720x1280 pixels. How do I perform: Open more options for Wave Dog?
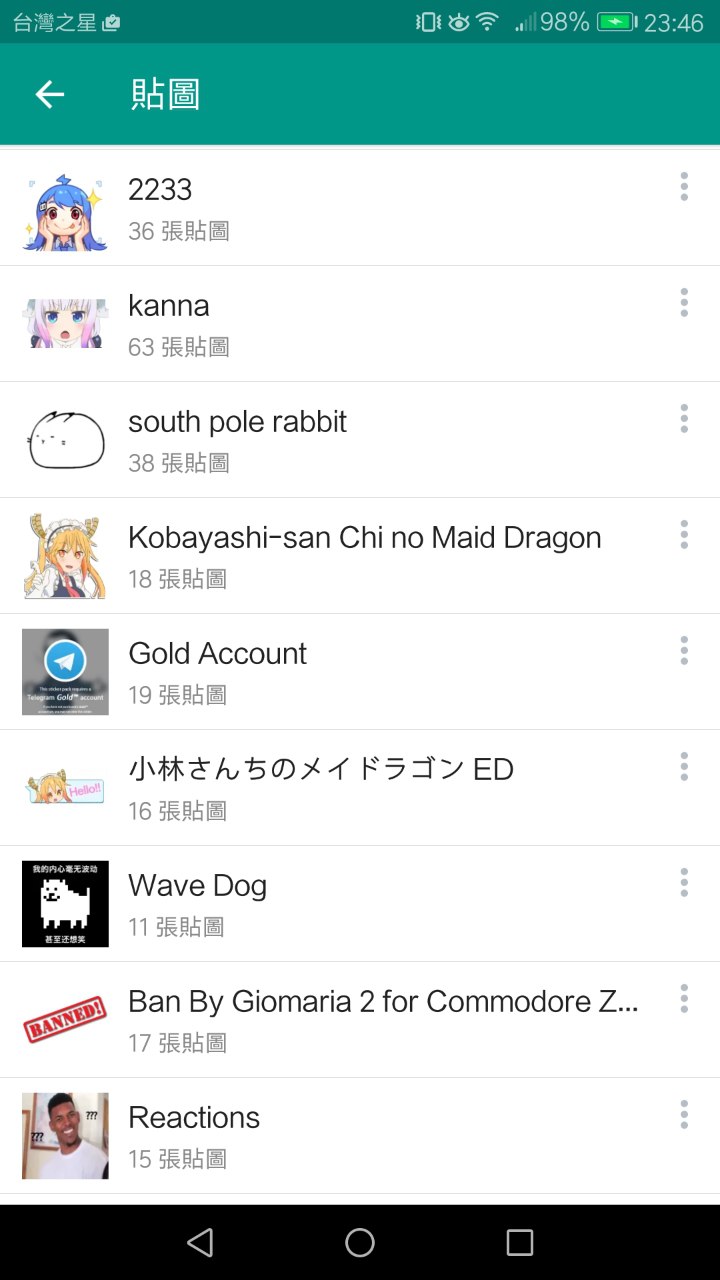tap(684, 883)
